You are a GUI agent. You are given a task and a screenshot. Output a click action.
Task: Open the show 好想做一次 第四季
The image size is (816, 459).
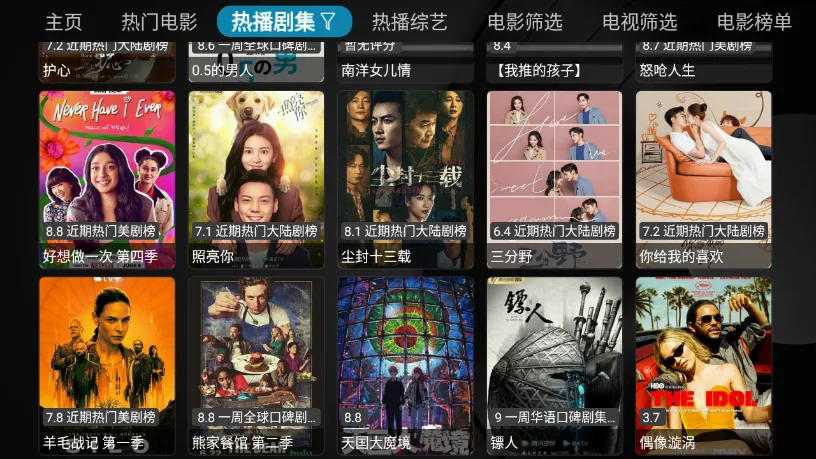click(107, 180)
